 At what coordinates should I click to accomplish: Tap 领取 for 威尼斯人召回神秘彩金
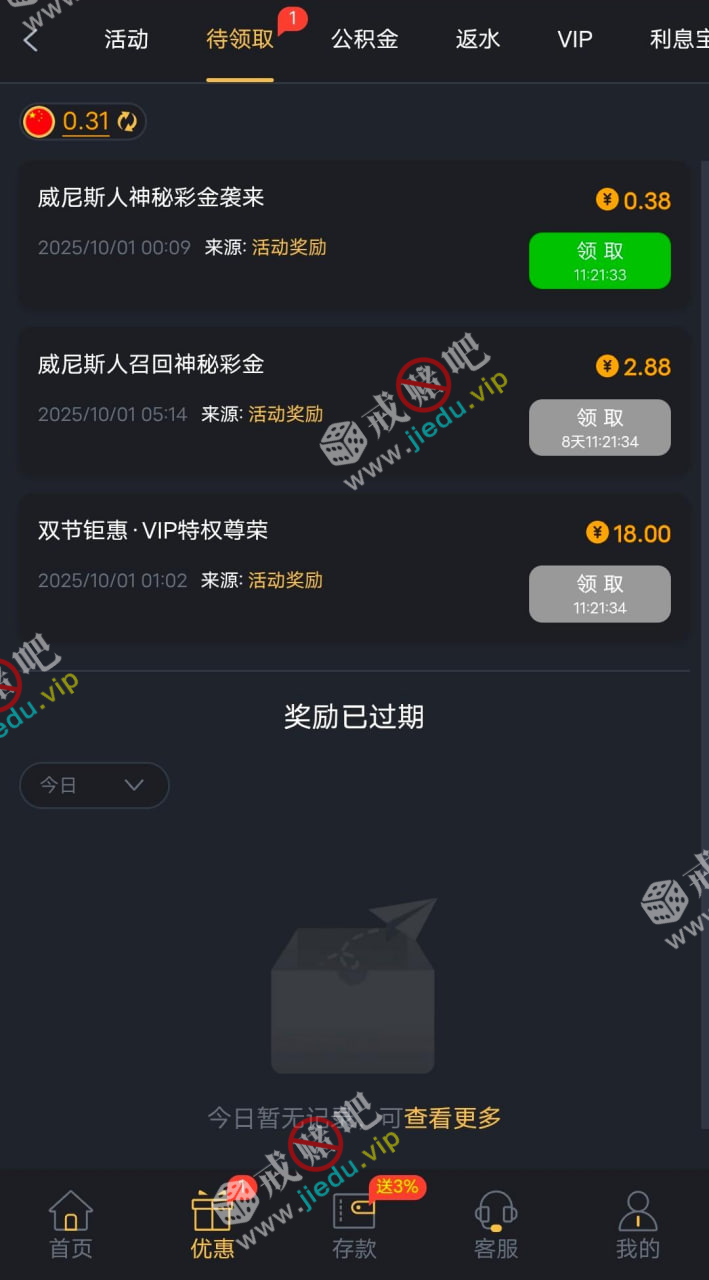click(x=599, y=427)
